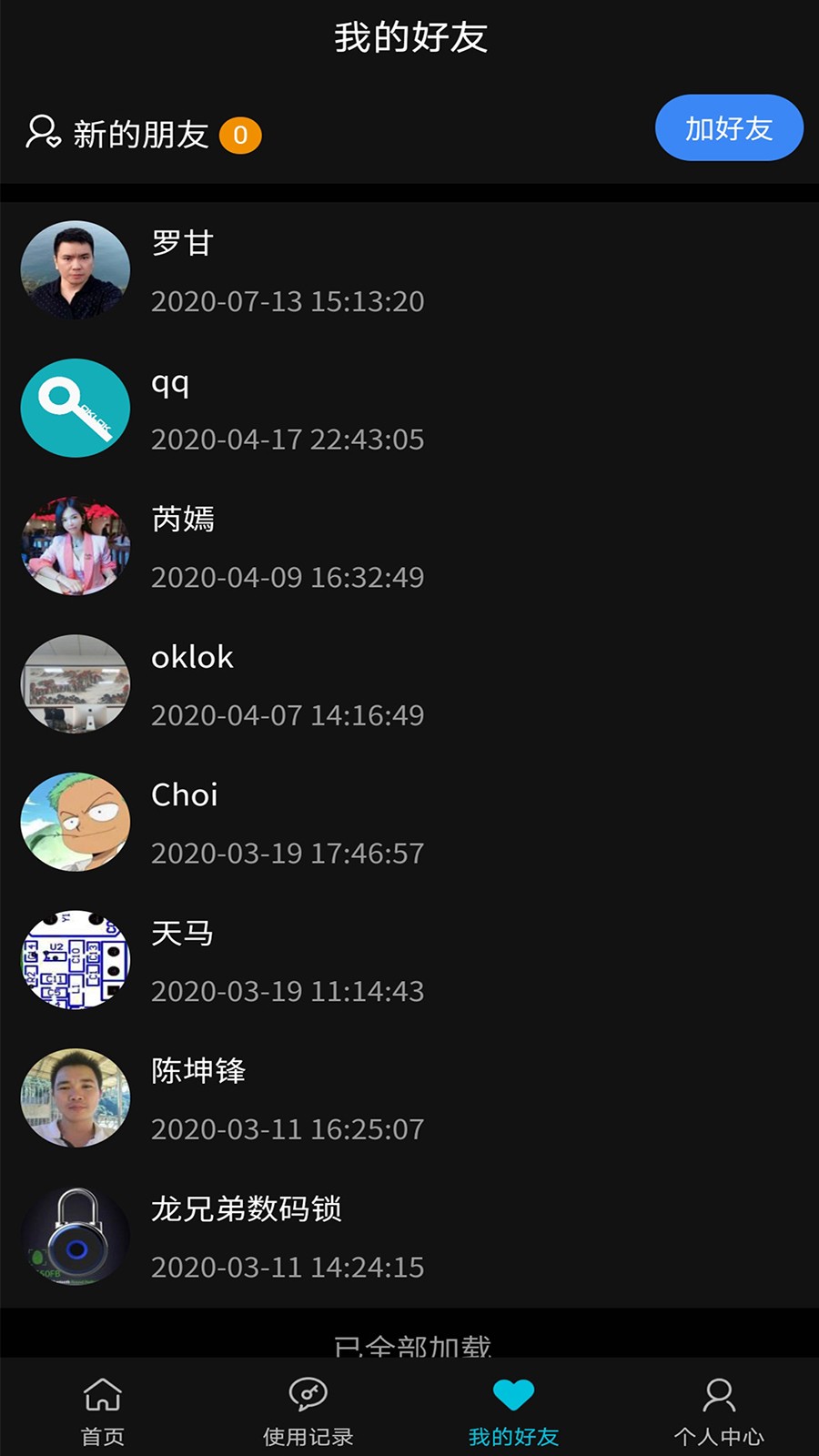Tap 芮嫣's profile photo thumbnail

click(76, 546)
